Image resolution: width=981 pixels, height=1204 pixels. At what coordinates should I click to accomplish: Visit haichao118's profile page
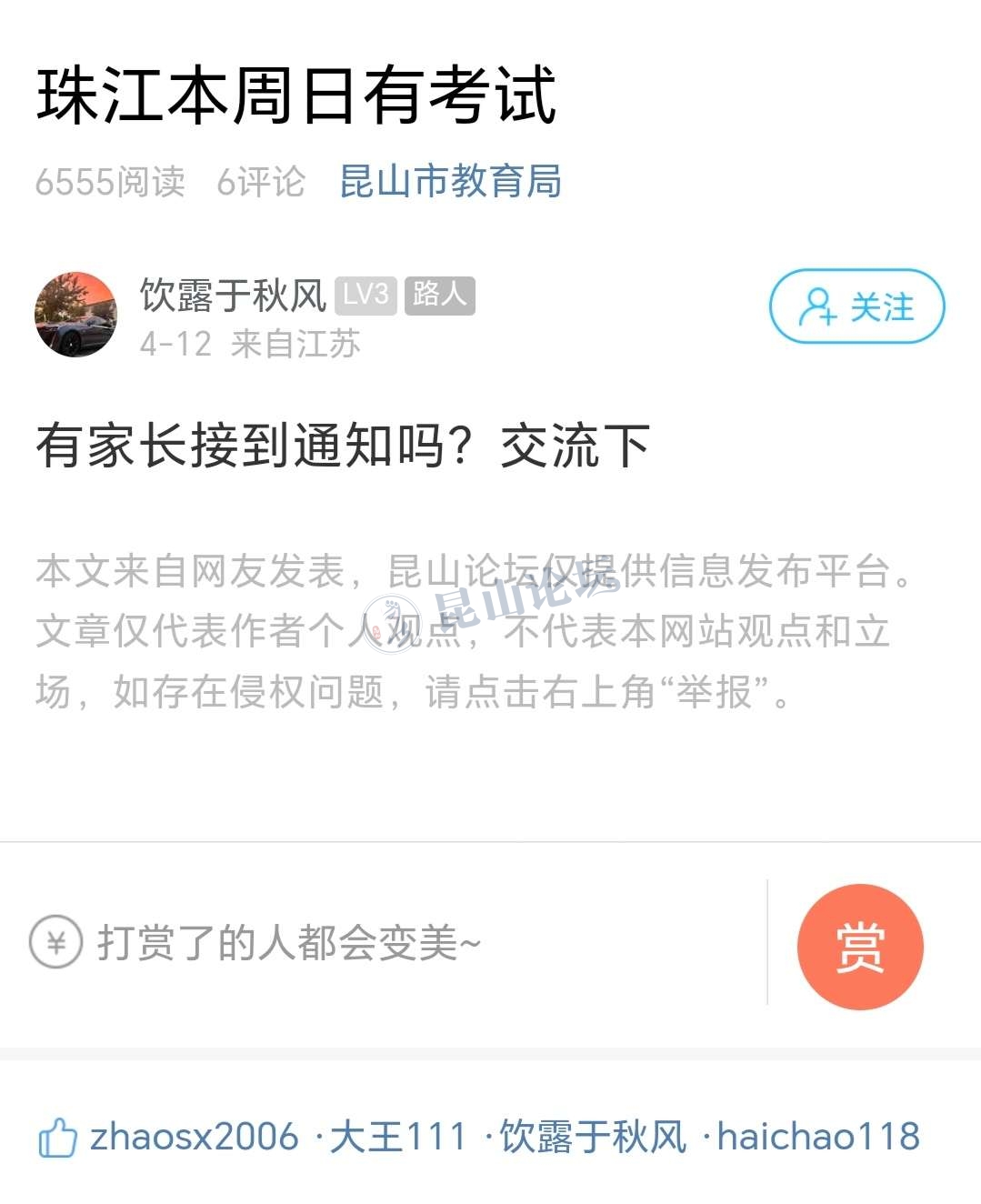point(817,1137)
